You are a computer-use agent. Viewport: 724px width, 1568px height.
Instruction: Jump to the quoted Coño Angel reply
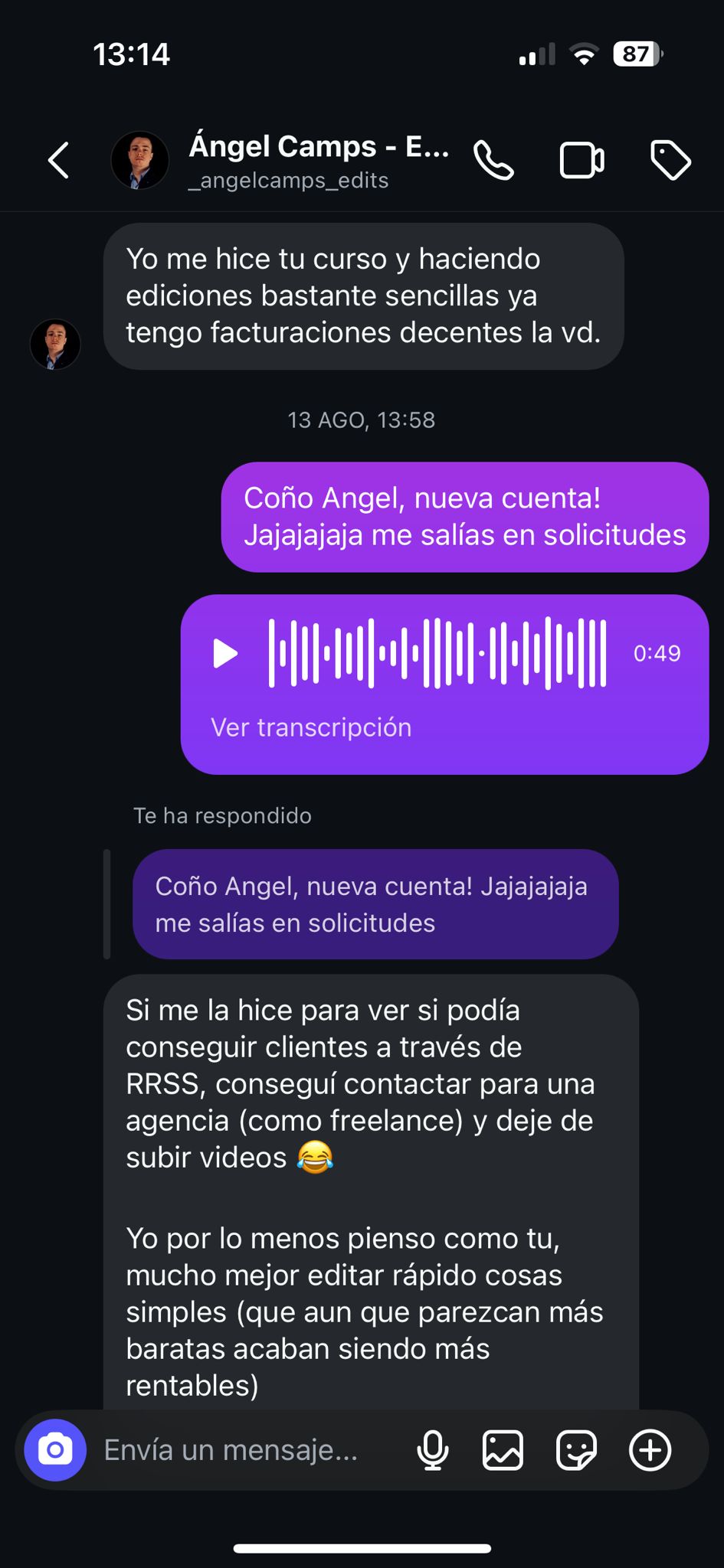tap(375, 904)
